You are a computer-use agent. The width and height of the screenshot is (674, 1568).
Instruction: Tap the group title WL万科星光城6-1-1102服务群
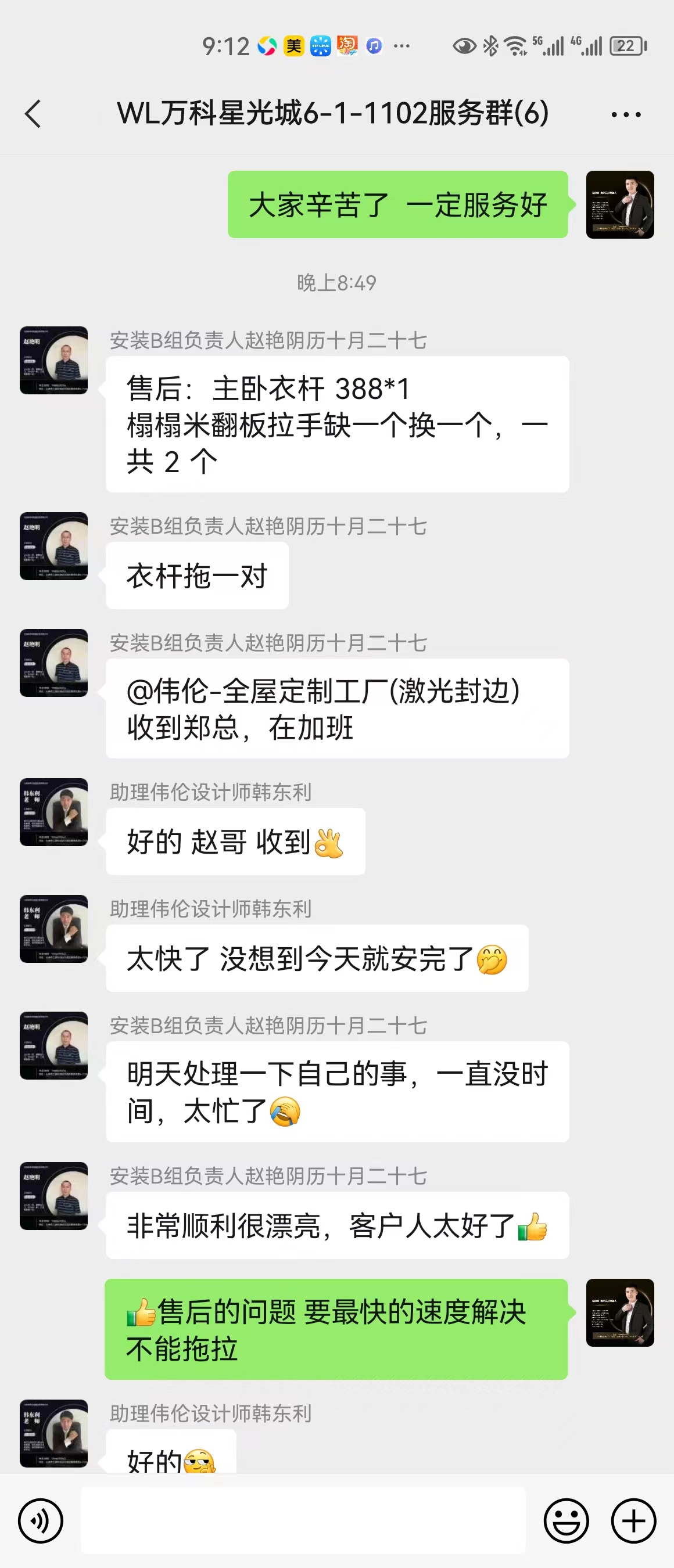pyautogui.click(x=334, y=113)
